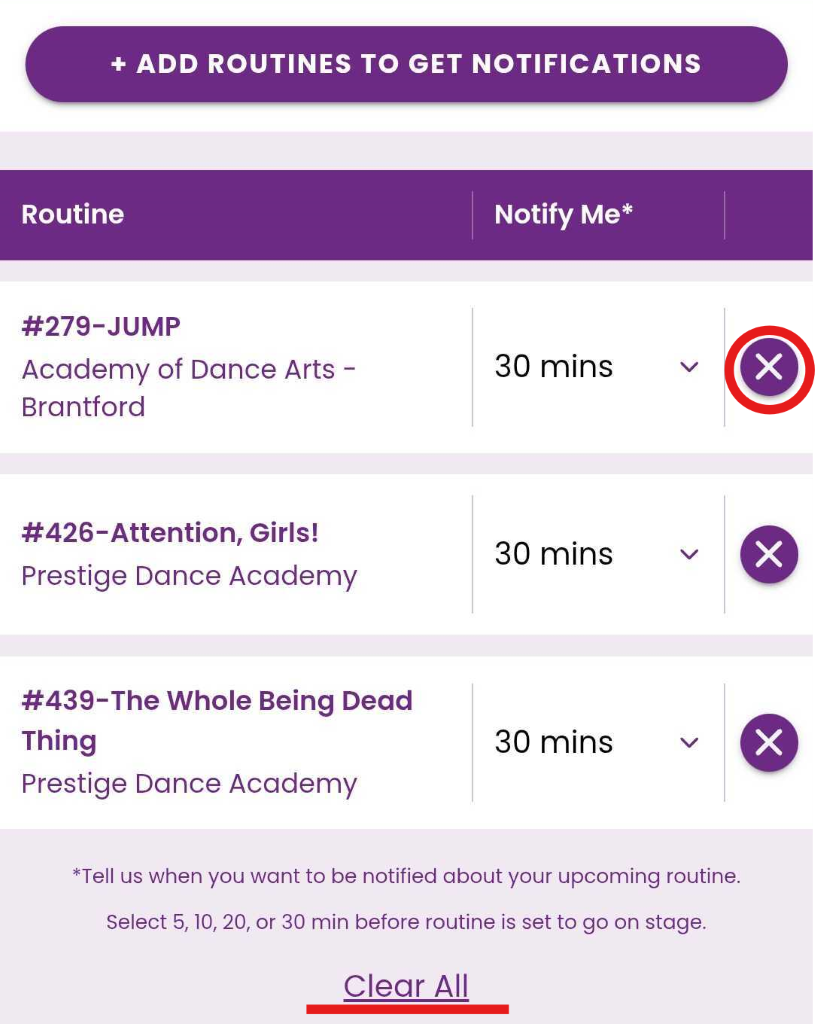Image resolution: width=815 pixels, height=1024 pixels.
Task: Click the chevron next to the first 30 mins
Action: [688, 367]
